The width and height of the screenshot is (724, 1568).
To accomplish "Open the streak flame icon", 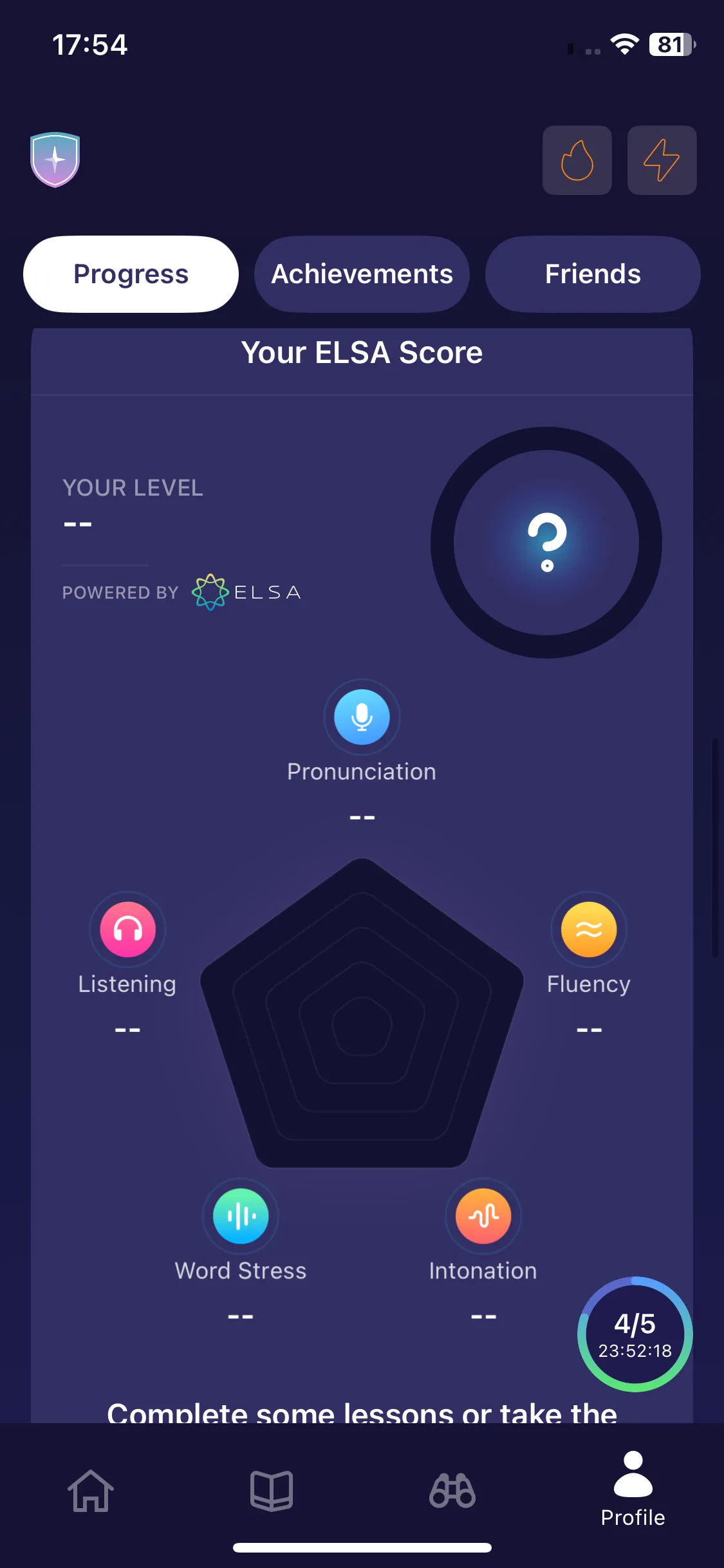I will point(577,160).
